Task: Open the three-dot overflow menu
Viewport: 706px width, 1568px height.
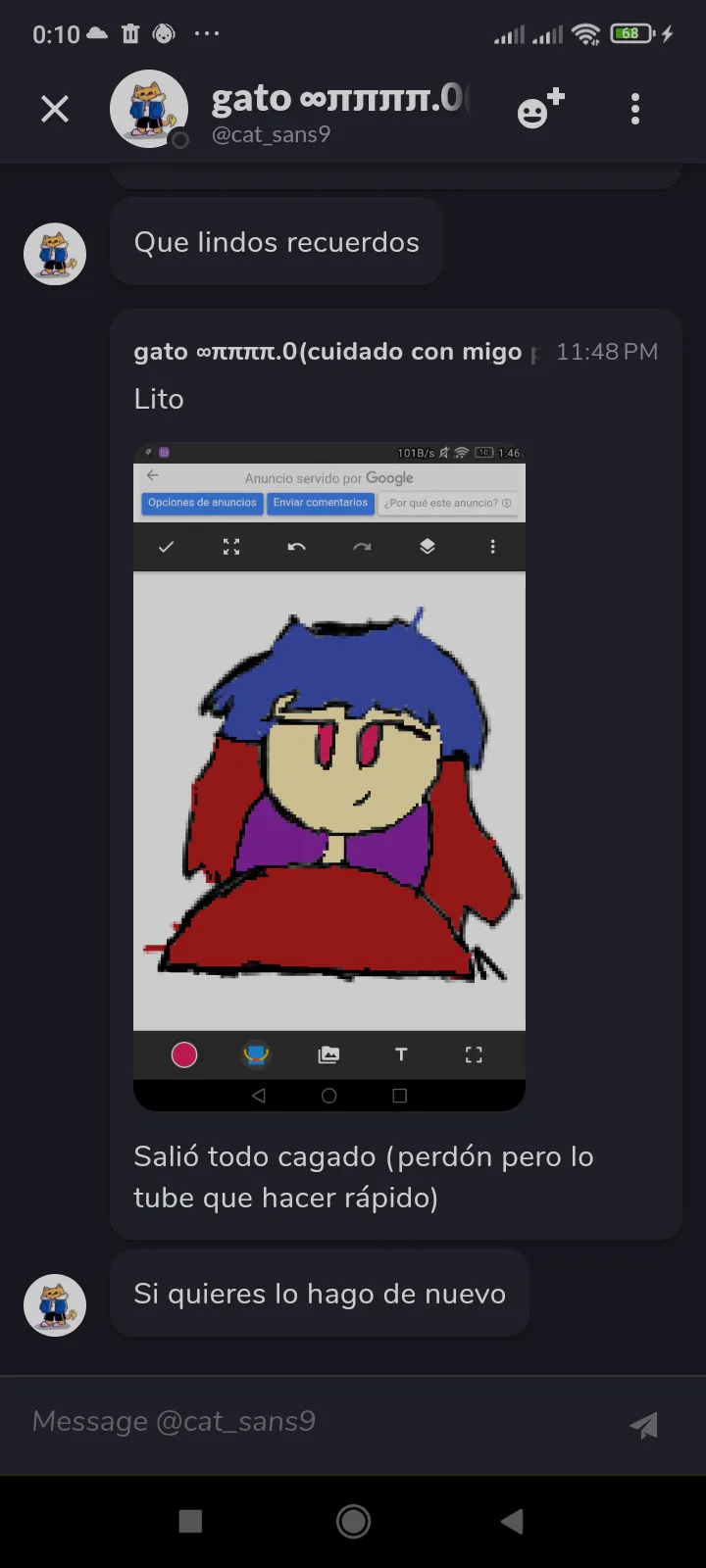Action: [635, 109]
